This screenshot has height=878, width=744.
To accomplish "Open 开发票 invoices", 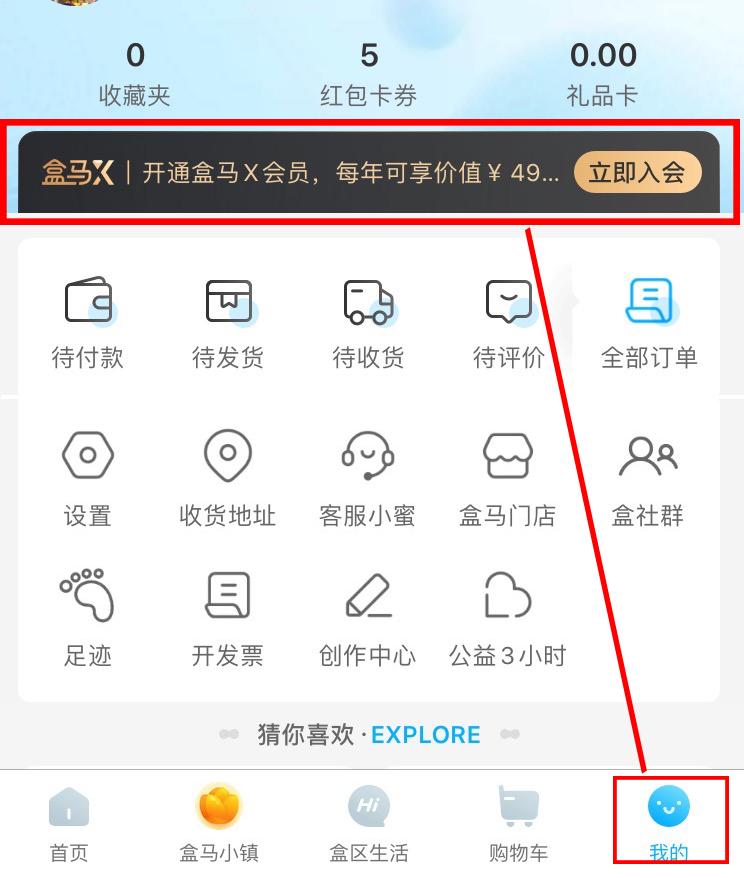I will pos(228,619).
